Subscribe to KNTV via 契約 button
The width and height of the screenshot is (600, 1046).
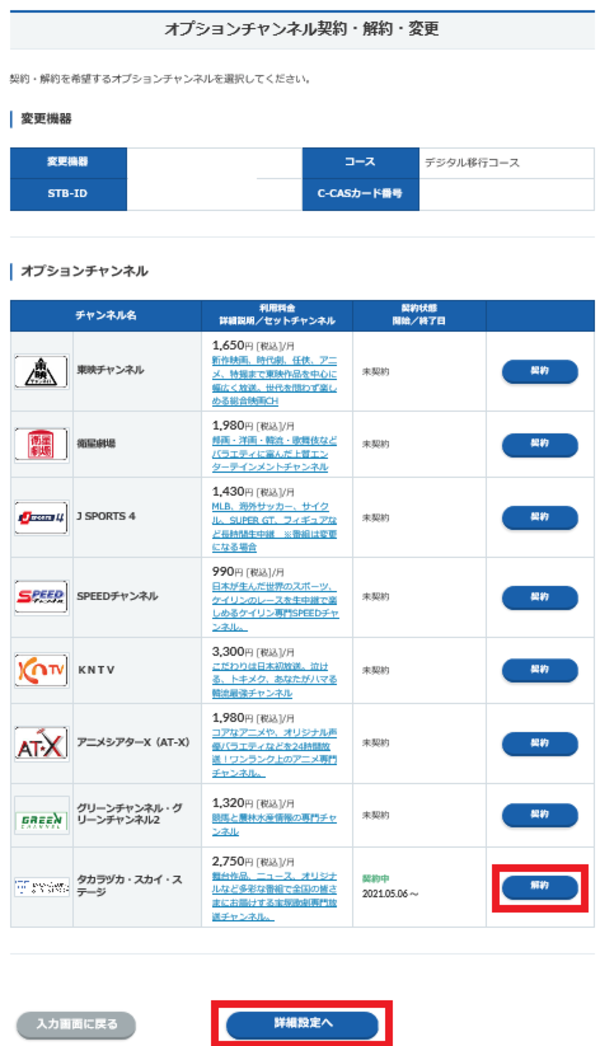(539, 670)
